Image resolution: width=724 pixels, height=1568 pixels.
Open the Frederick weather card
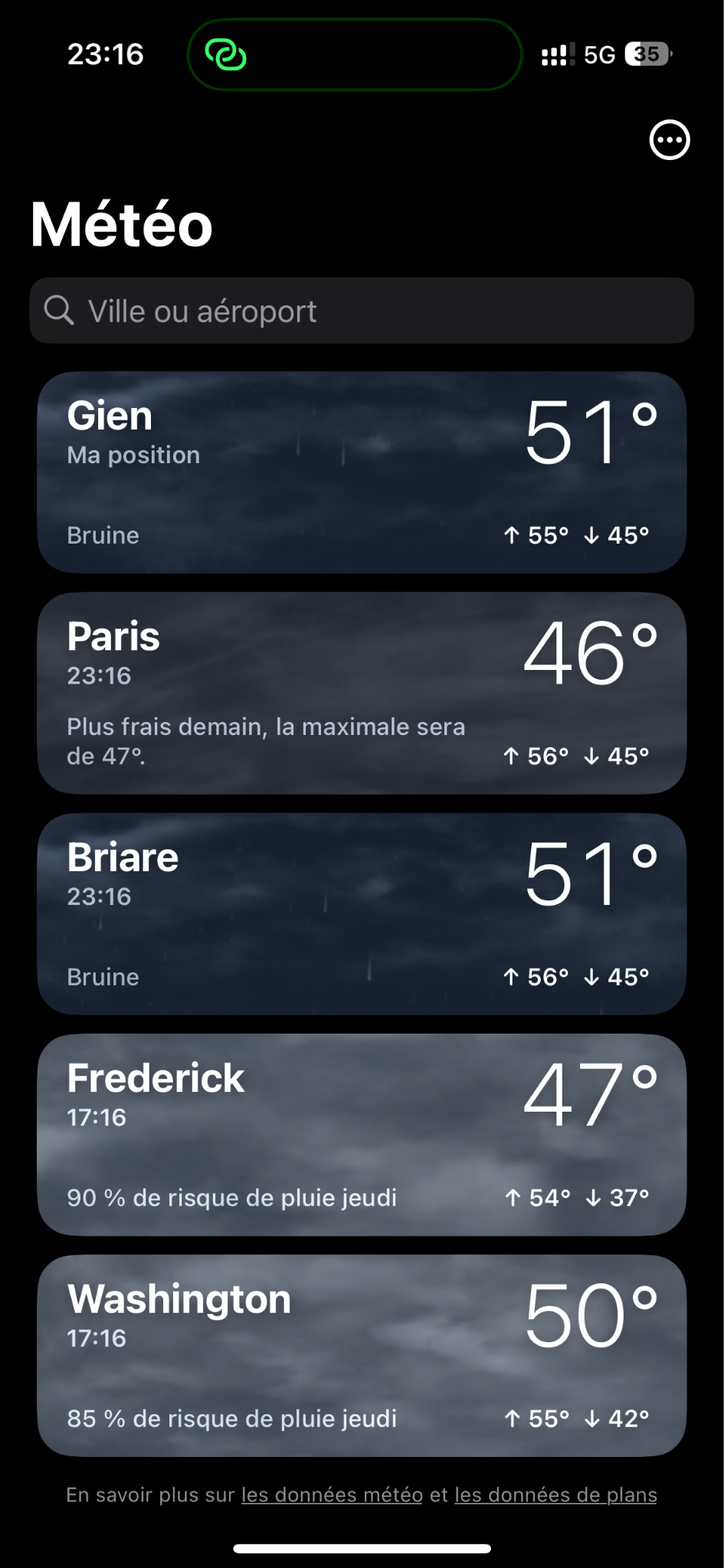[x=362, y=1135]
